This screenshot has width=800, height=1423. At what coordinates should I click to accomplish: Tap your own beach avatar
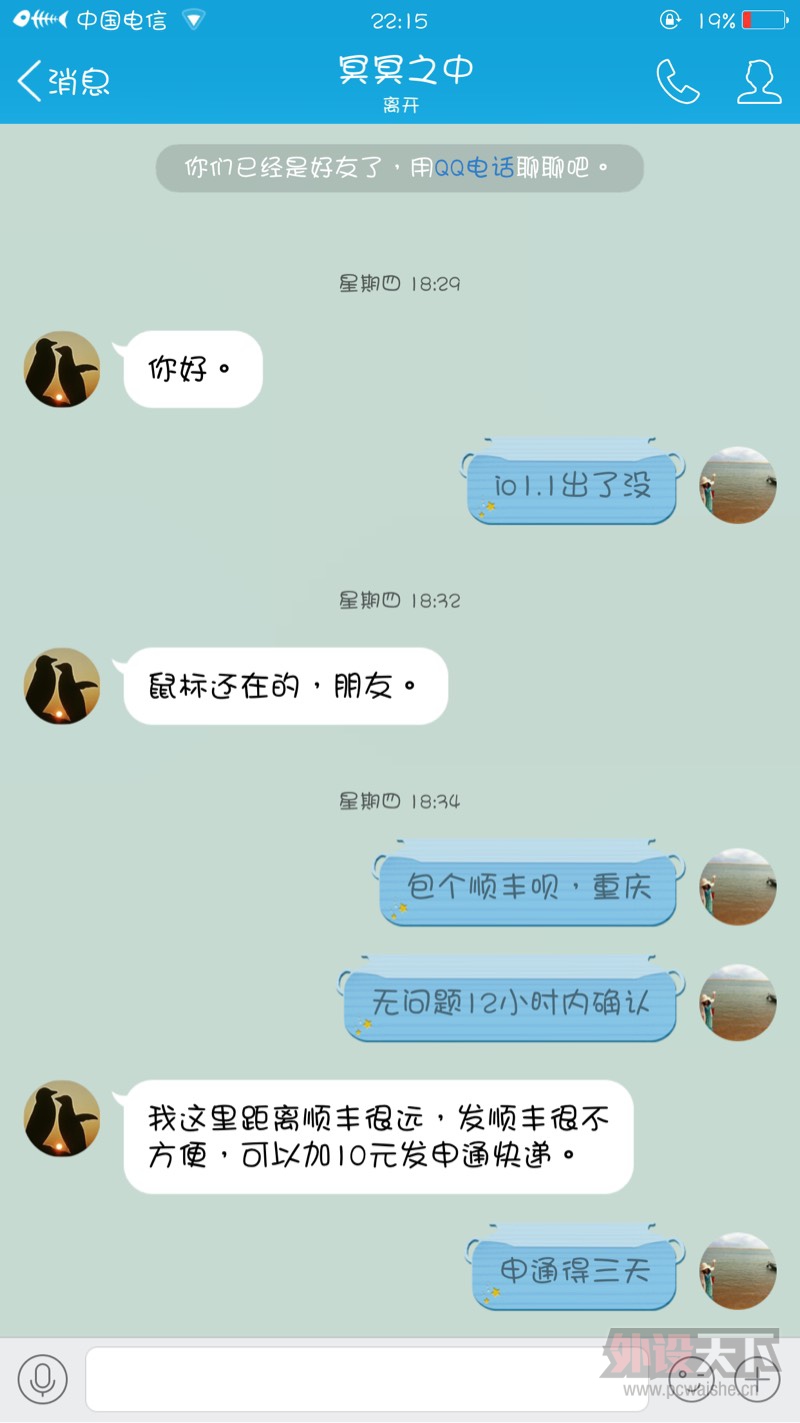tap(738, 486)
